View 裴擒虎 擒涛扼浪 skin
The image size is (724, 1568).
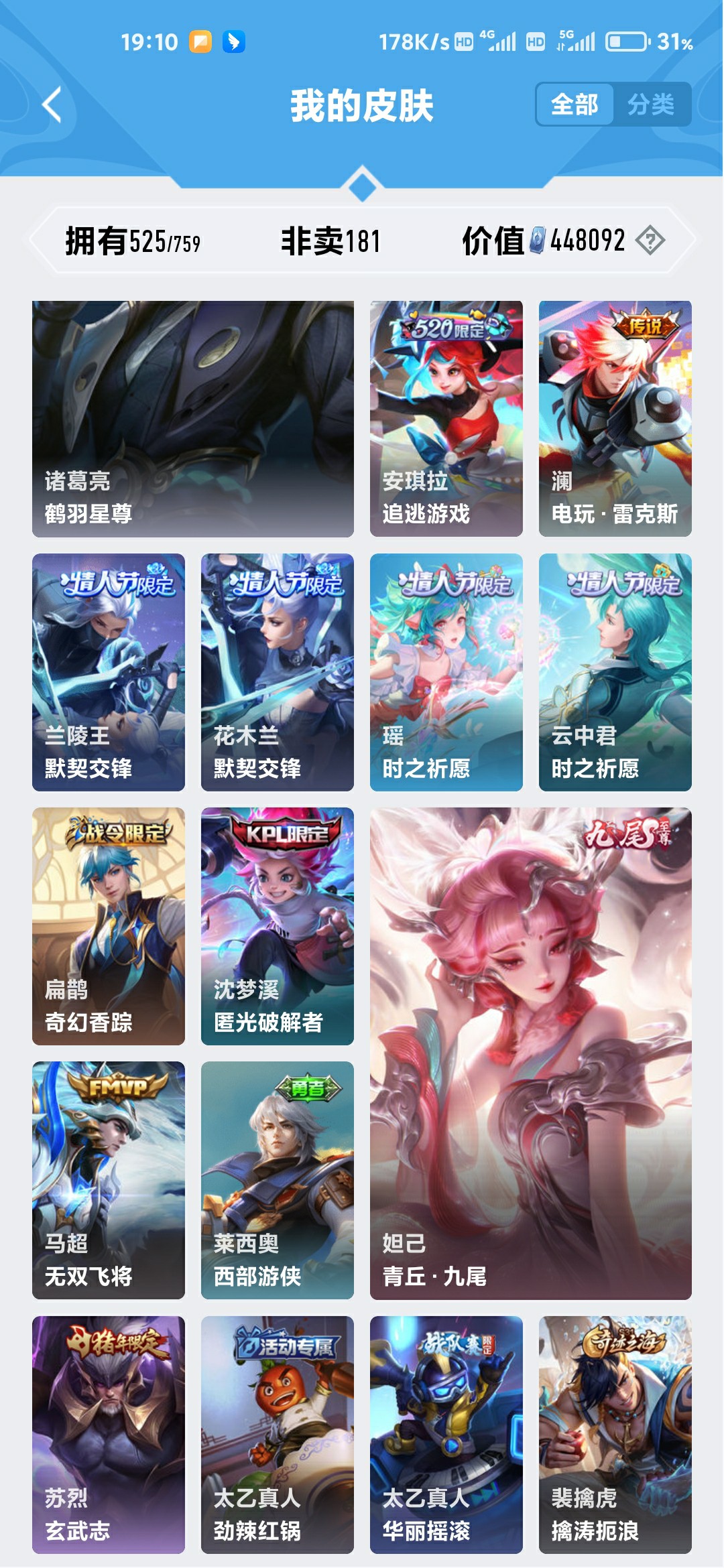(615, 1434)
